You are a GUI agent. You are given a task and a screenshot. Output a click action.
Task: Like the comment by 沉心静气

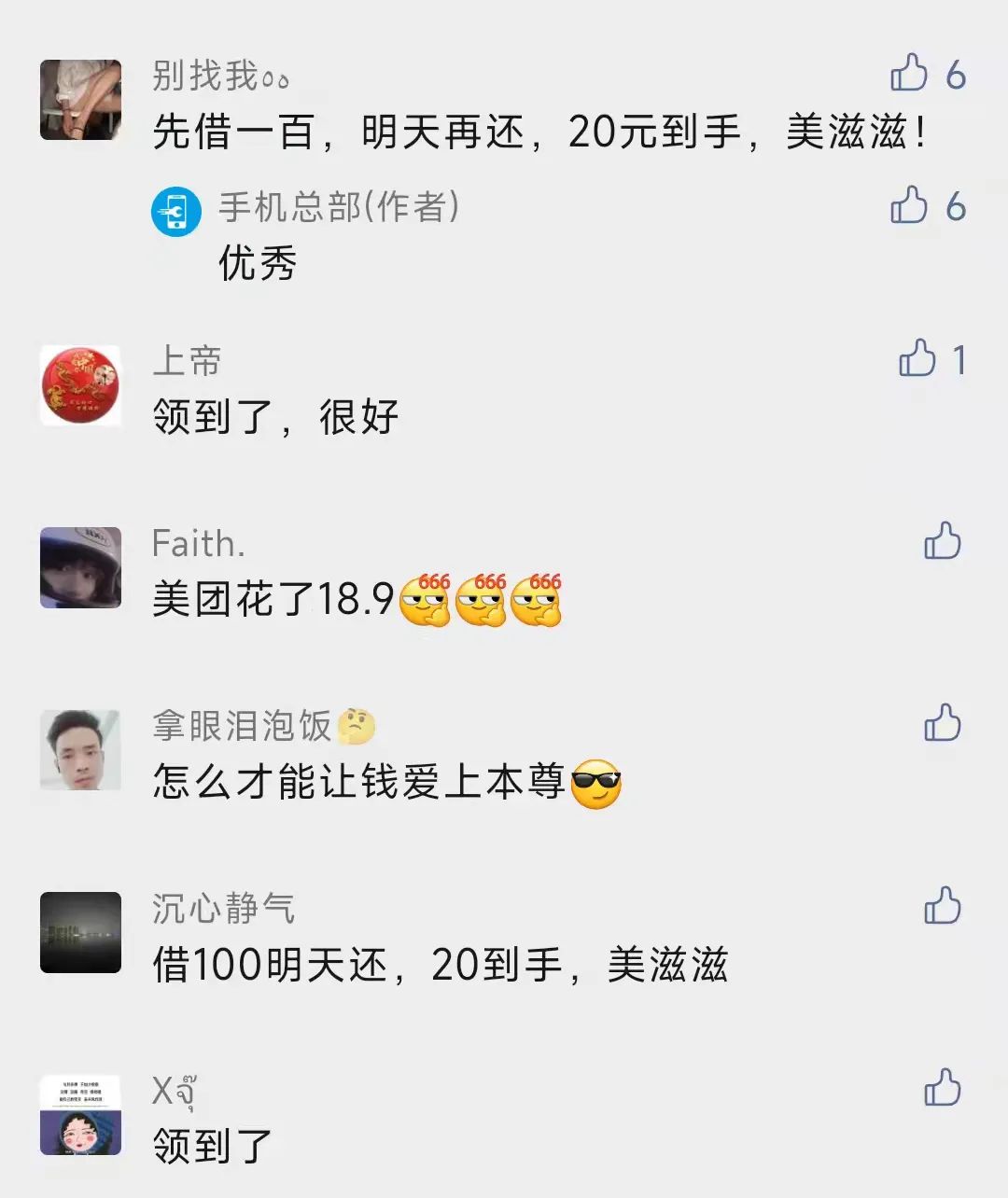942,906
